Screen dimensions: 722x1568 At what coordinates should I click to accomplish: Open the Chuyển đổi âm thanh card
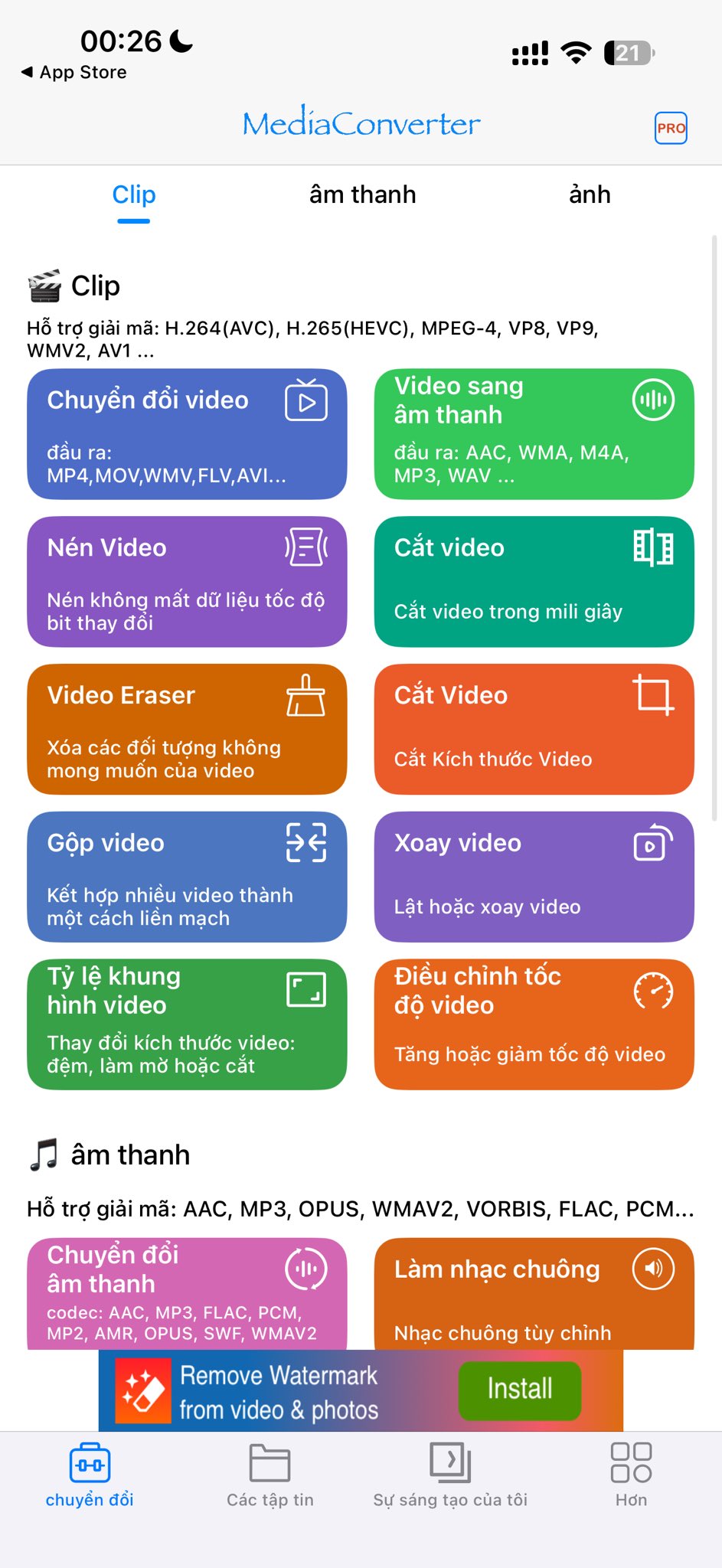[x=187, y=1292]
